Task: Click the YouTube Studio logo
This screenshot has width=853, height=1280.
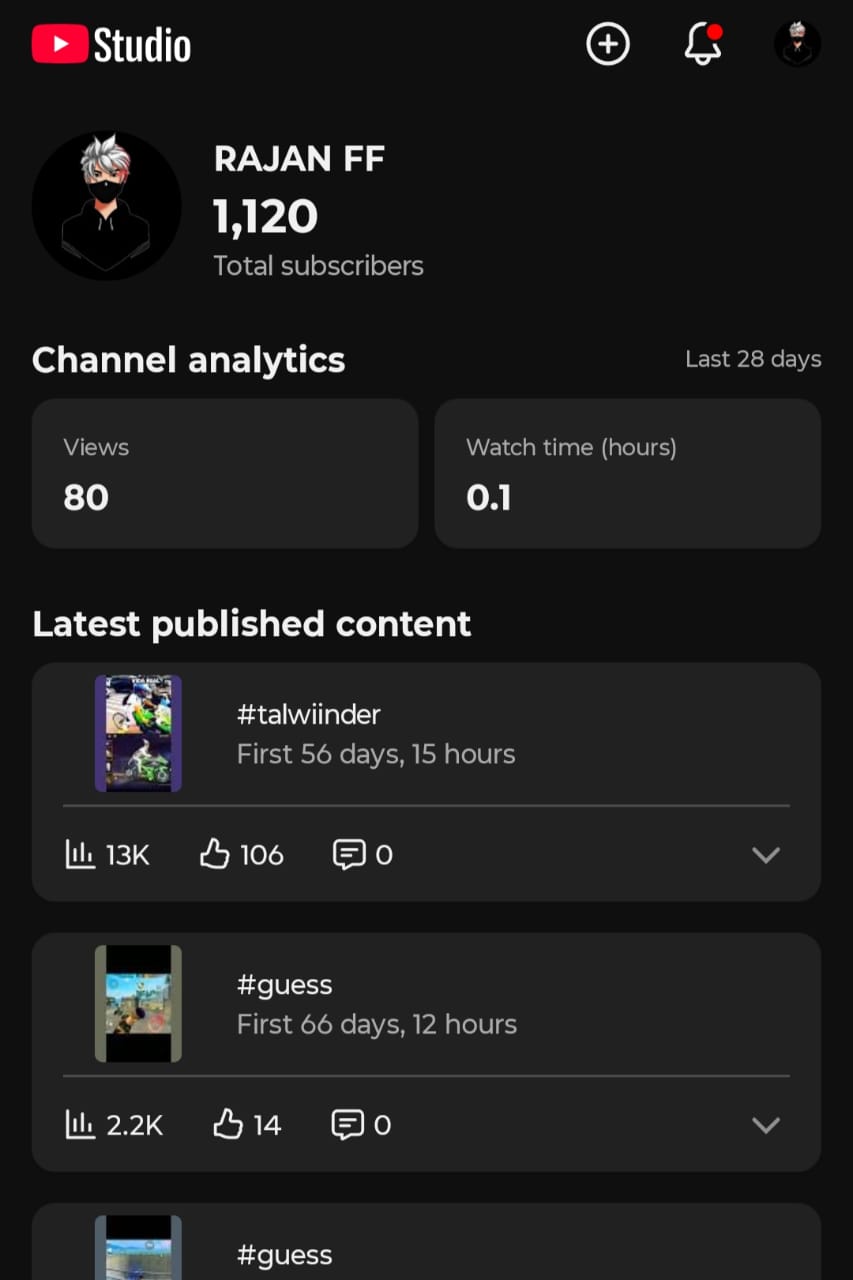Action: [x=110, y=44]
